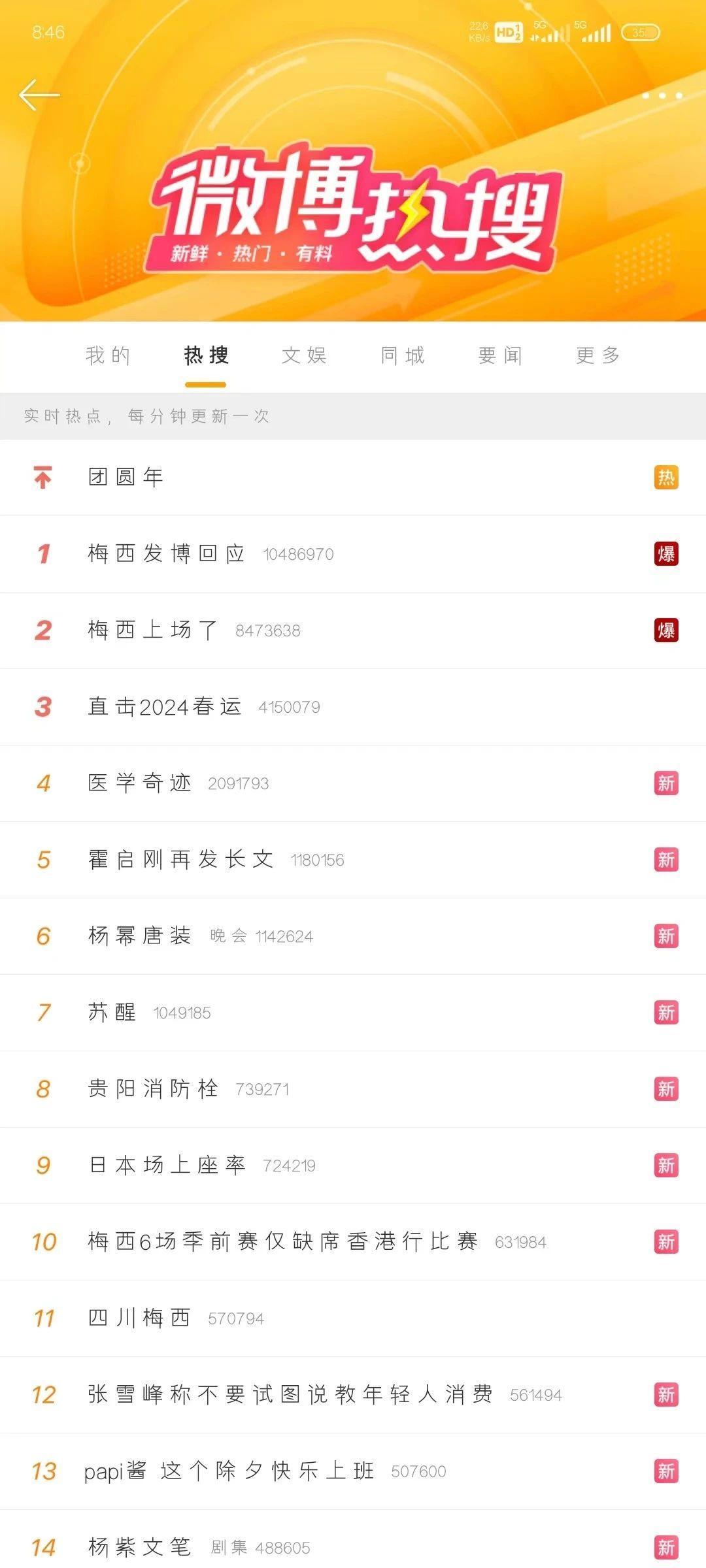View 梅西6场季前赛仅缺席香港行比赛

tap(283, 1242)
